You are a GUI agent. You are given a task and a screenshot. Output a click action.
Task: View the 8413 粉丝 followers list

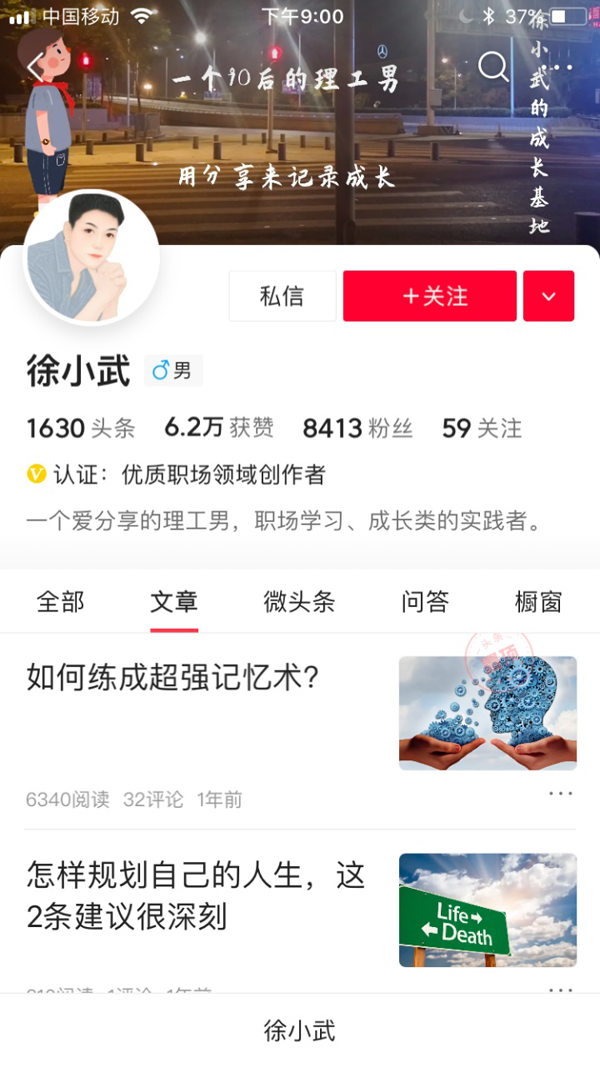357,429
